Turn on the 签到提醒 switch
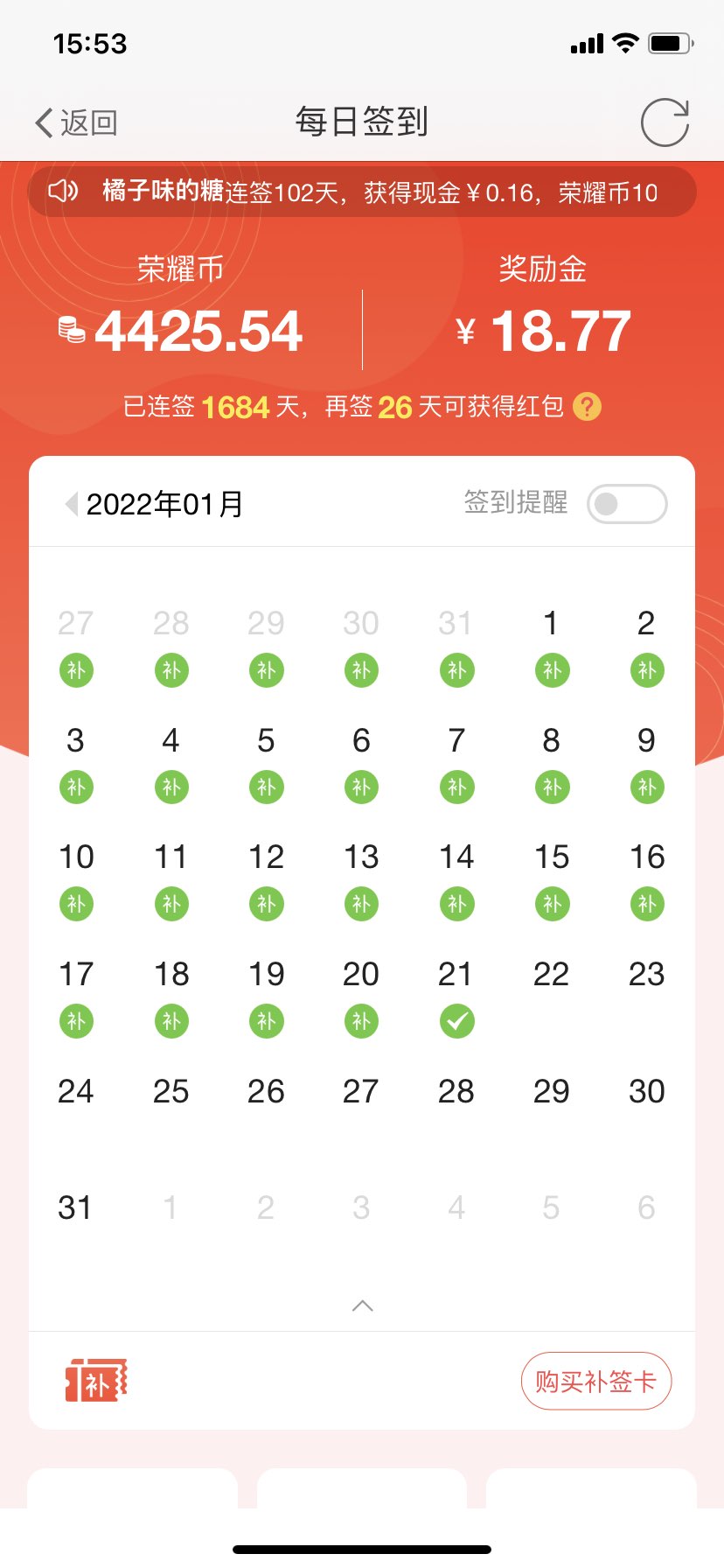Viewport: 724px width, 1568px height. (x=627, y=504)
